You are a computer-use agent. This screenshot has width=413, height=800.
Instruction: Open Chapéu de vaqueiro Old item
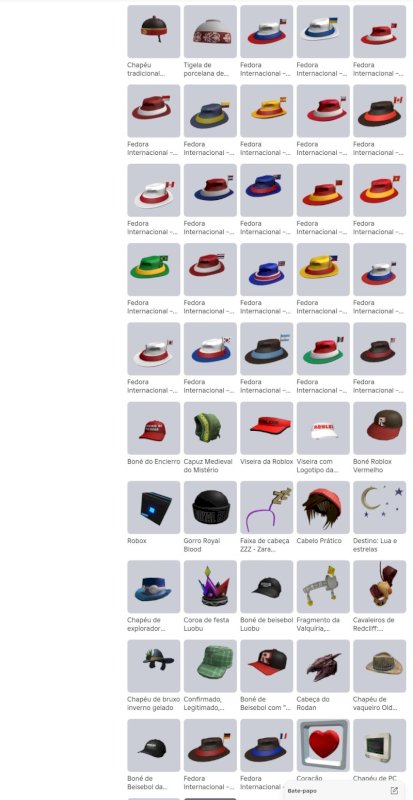379,666
